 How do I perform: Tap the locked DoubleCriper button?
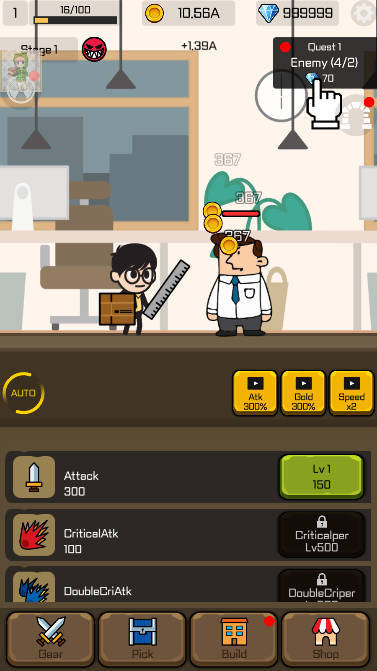(321, 586)
